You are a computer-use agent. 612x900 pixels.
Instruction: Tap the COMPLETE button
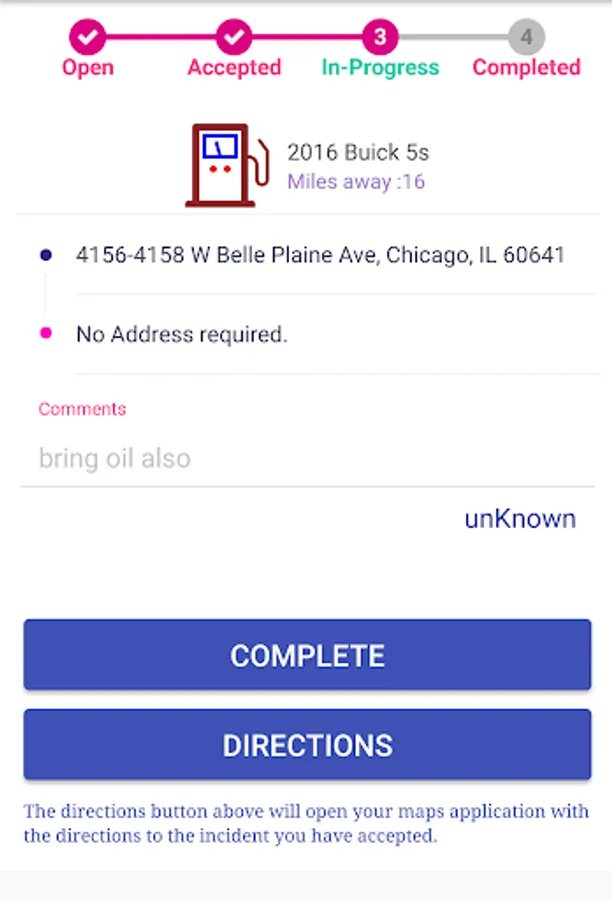[x=307, y=655]
